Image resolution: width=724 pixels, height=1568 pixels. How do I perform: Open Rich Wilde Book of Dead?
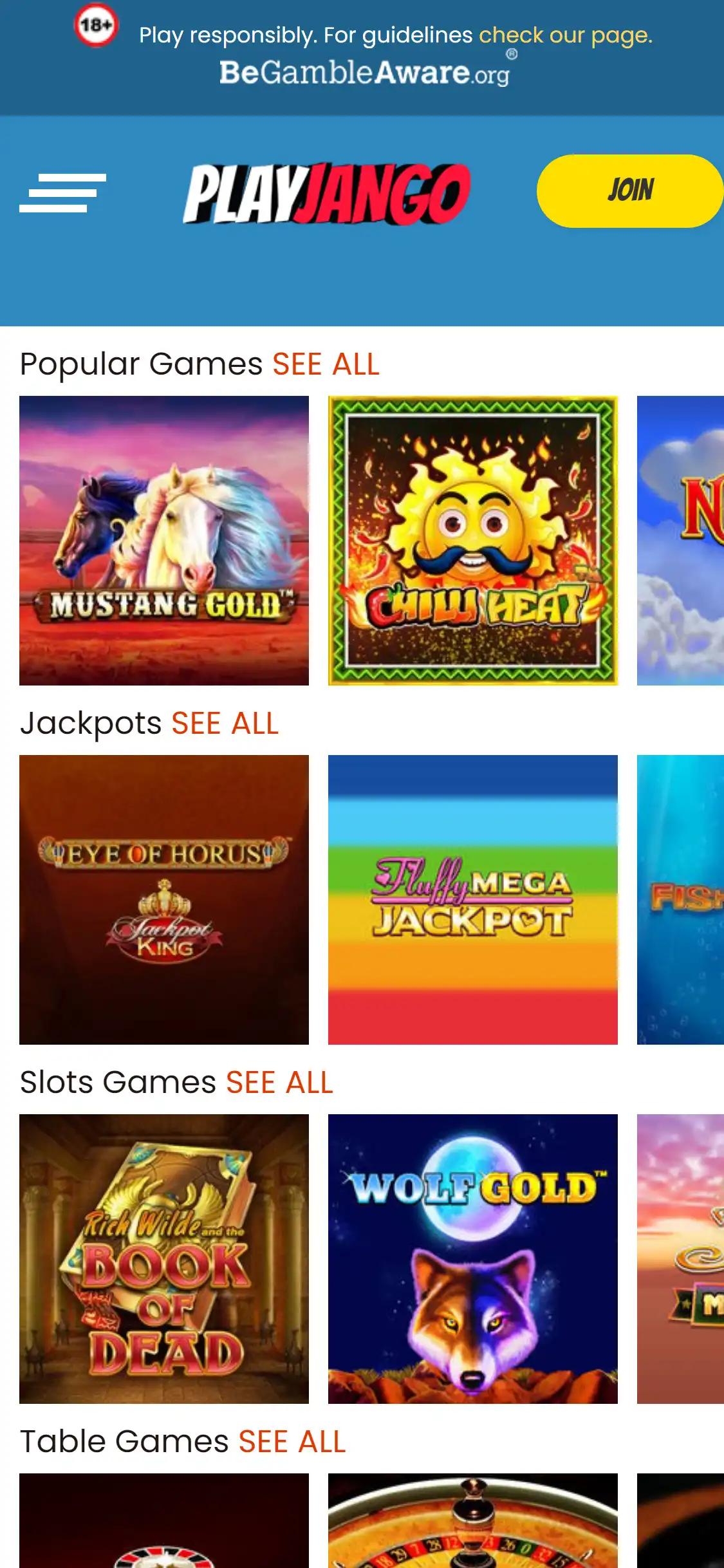(x=164, y=1258)
